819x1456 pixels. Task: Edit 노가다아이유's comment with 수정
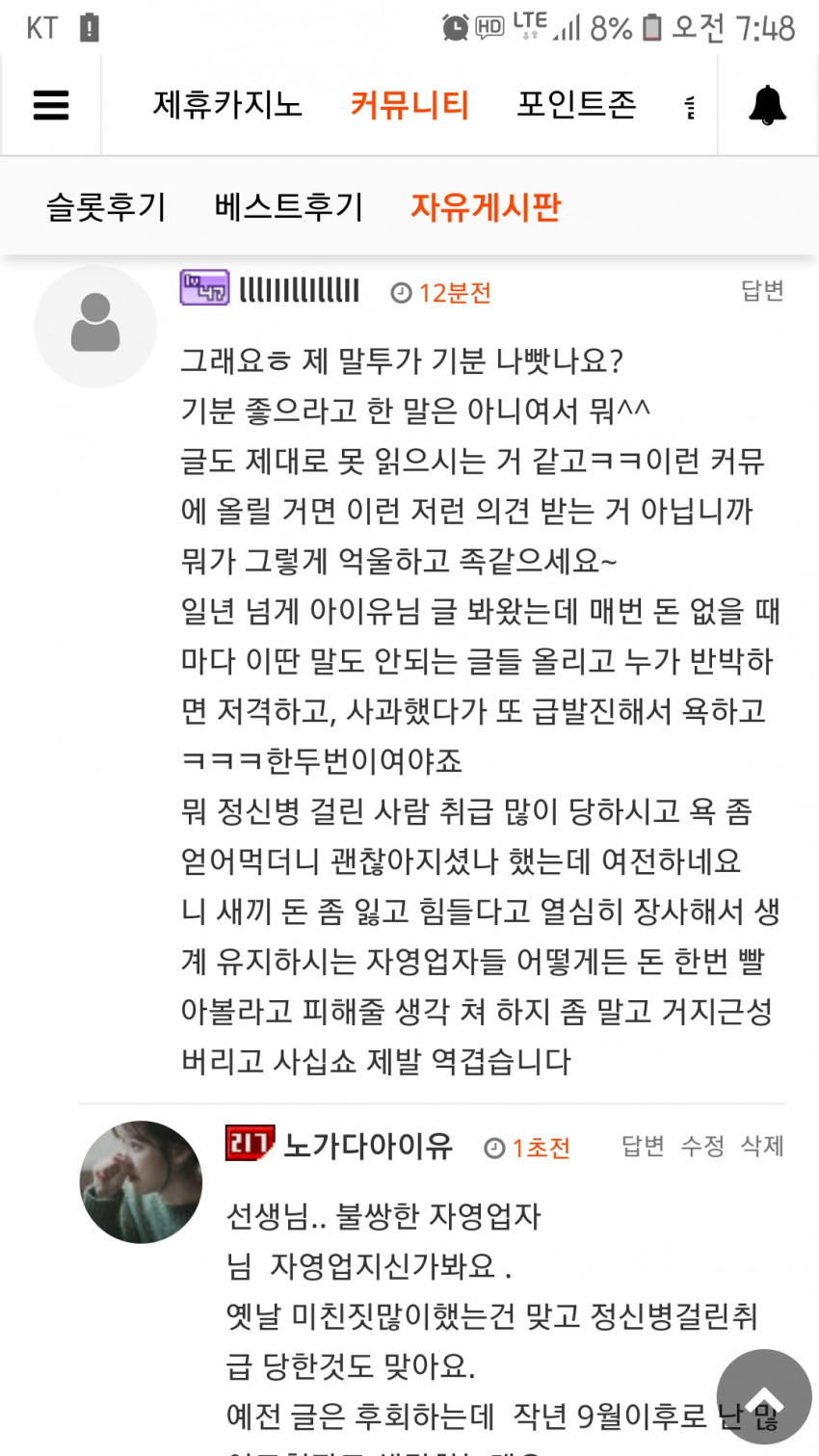coord(702,1146)
